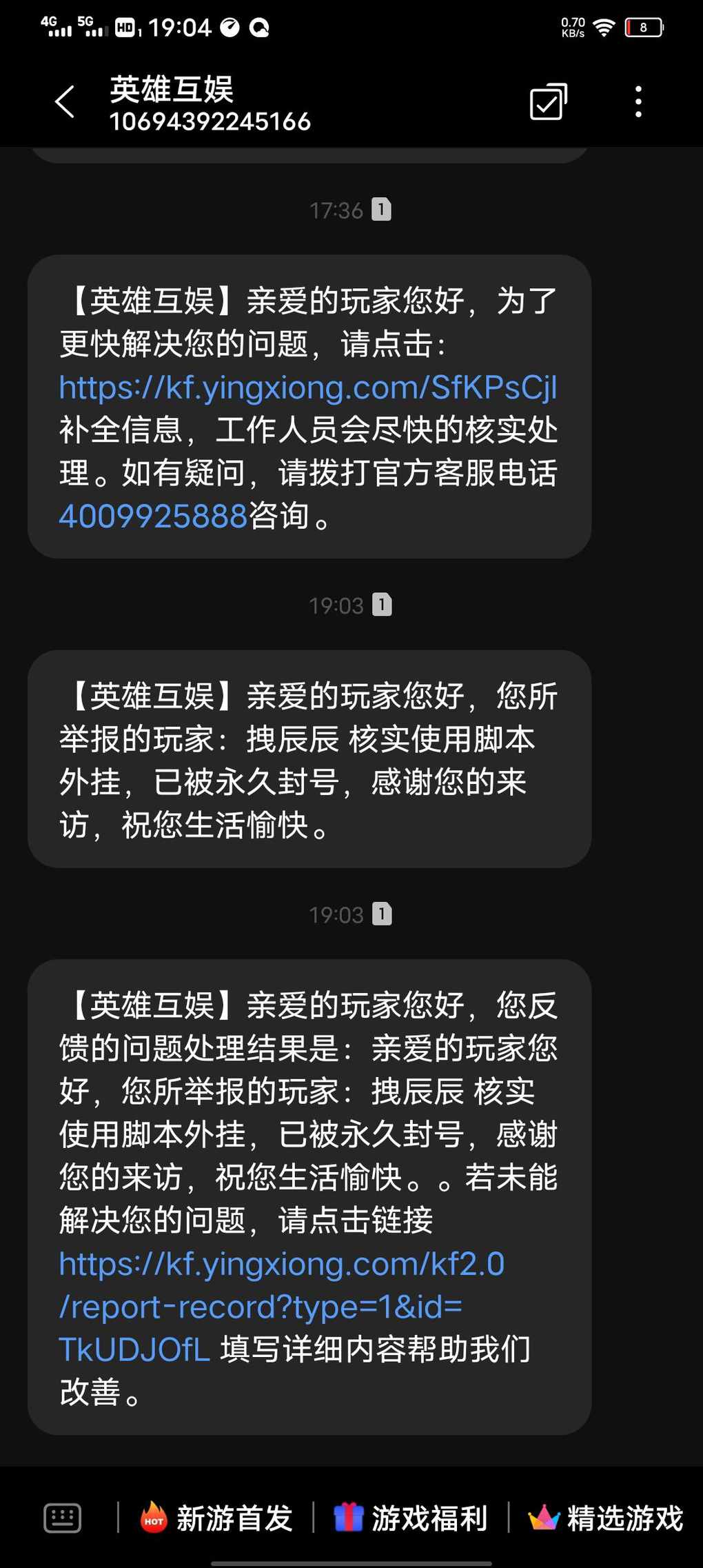Viewport: 703px width, 1568px height.
Task: Open the kf.yingxiong.com/SfKPsCjl link
Action: click(308, 388)
